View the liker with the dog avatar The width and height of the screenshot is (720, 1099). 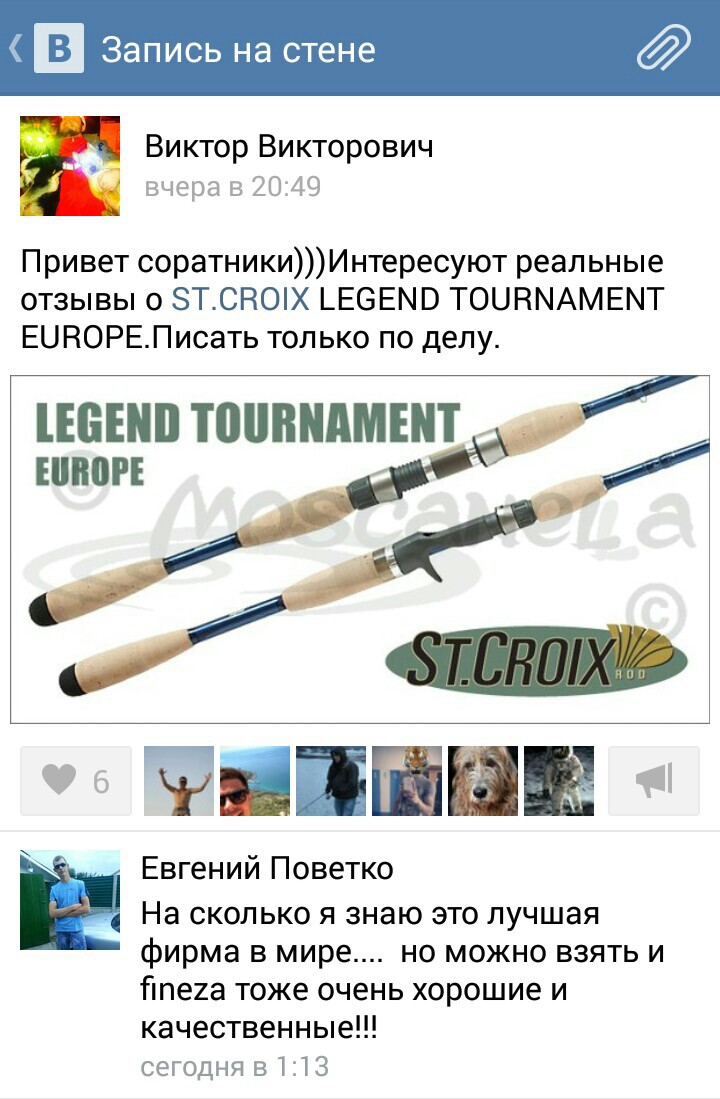tap(483, 781)
